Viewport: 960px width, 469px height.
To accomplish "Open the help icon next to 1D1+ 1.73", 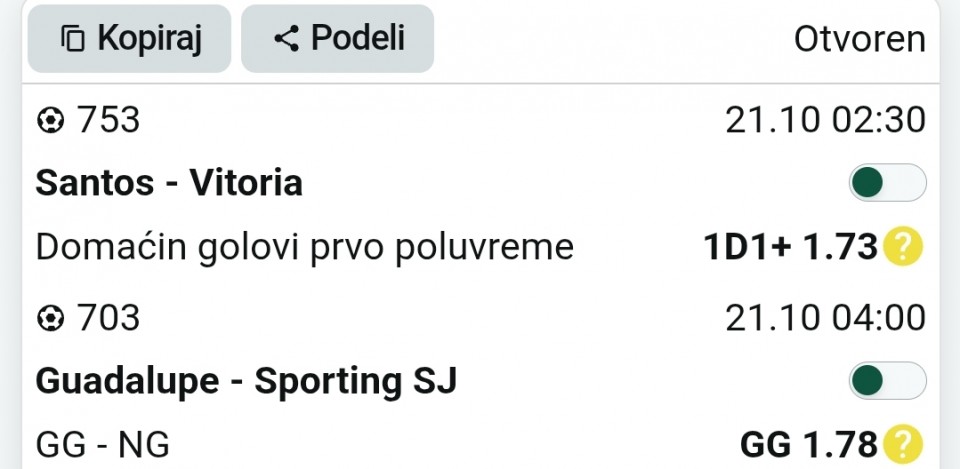I will click(x=902, y=246).
